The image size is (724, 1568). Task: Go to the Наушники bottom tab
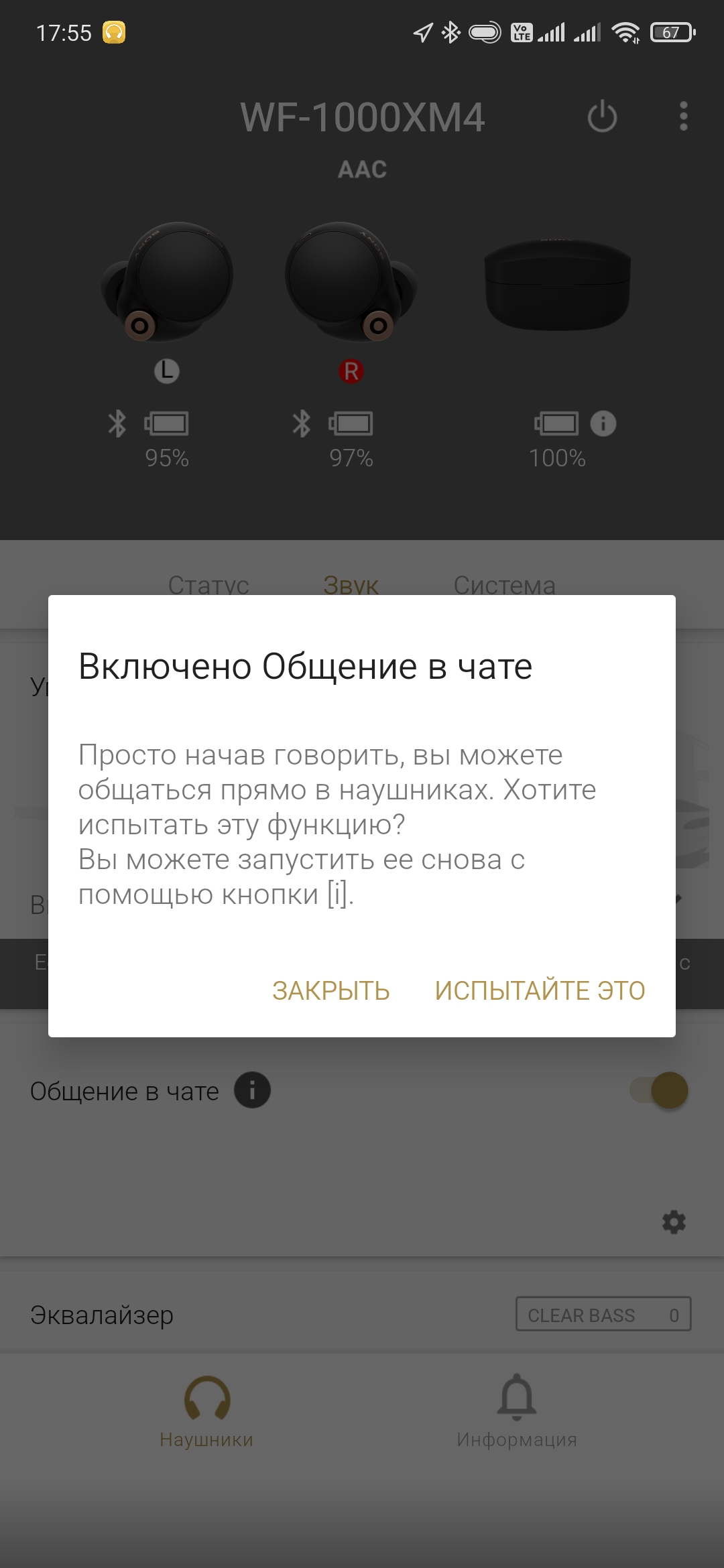tap(206, 1411)
